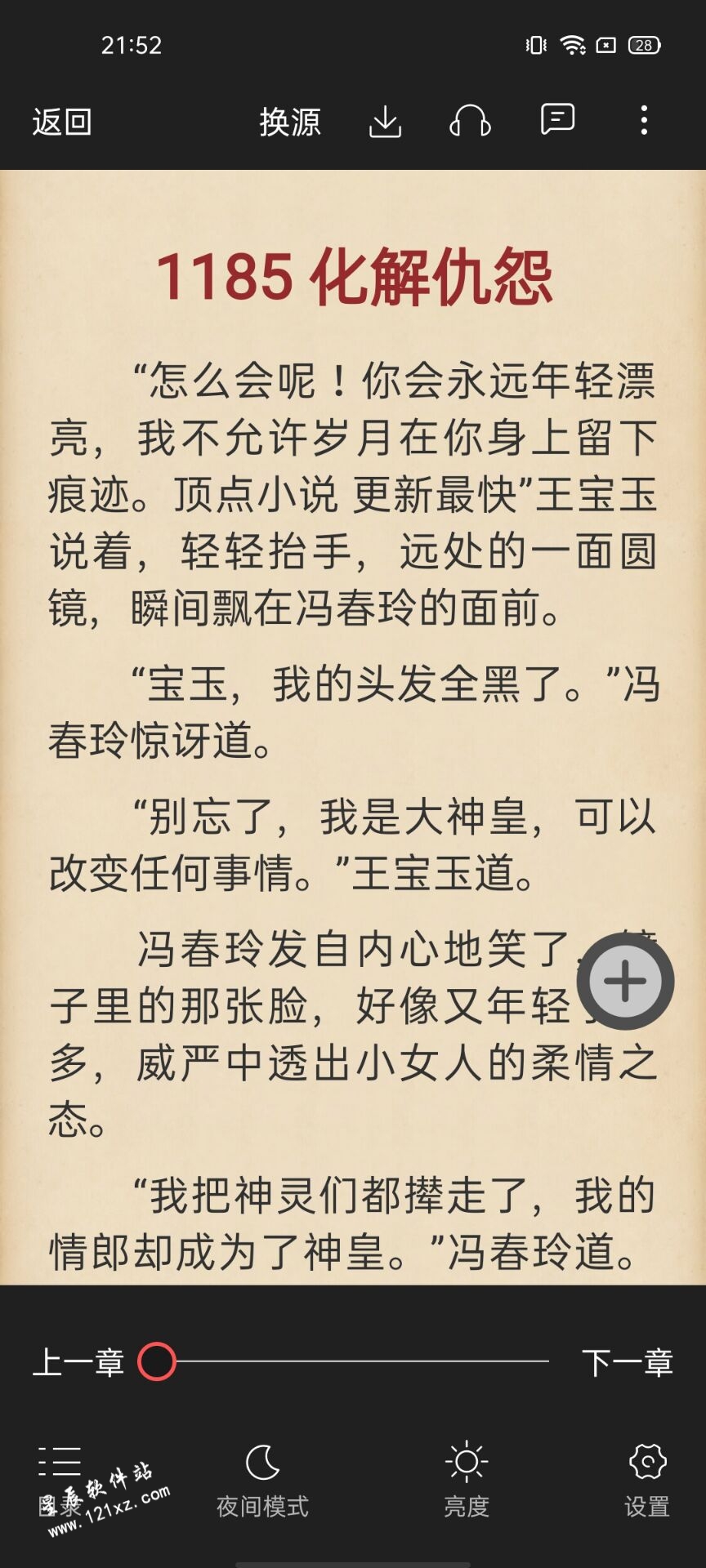Viewport: 706px width, 1568px height.
Task: Tap the download icon
Action: pos(385,122)
